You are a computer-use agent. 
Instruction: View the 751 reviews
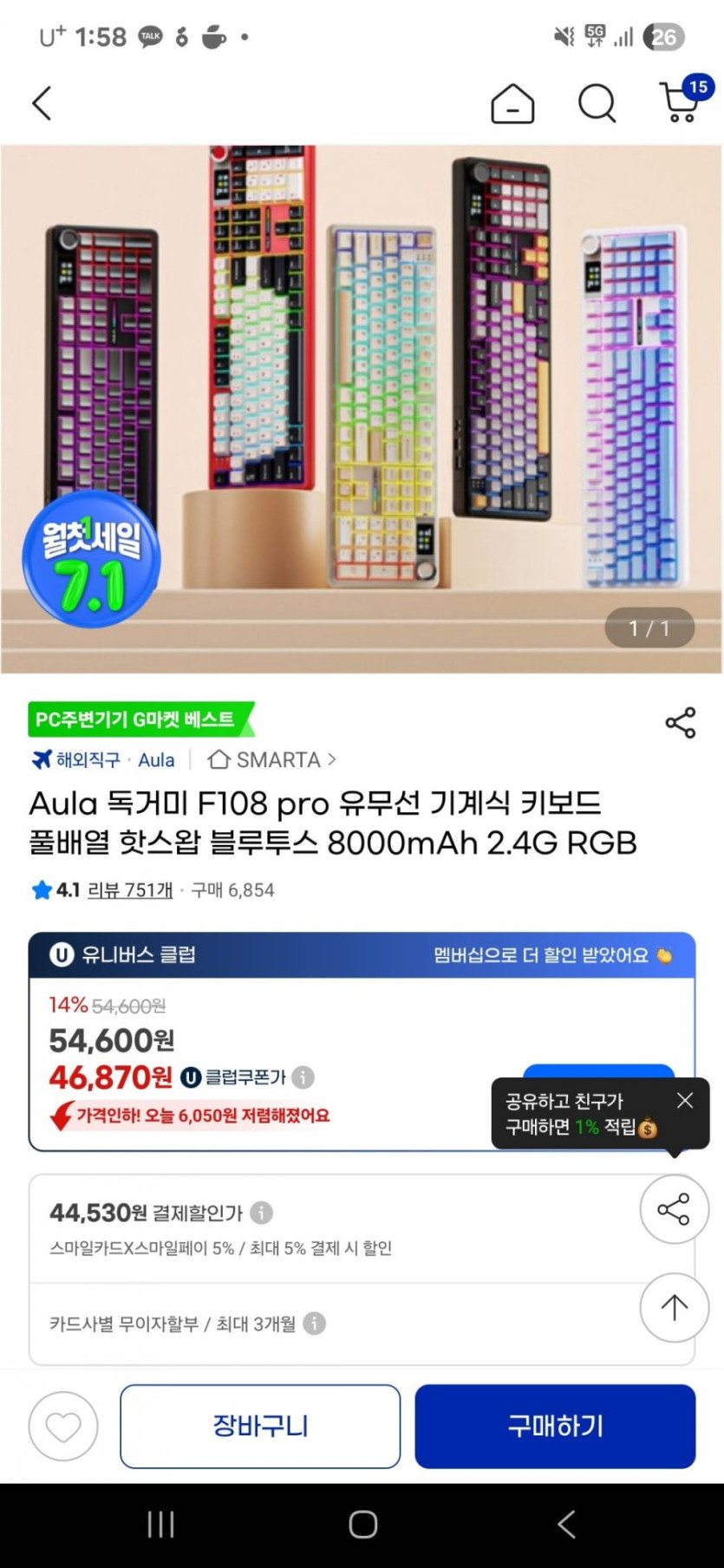[x=130, y=890]
